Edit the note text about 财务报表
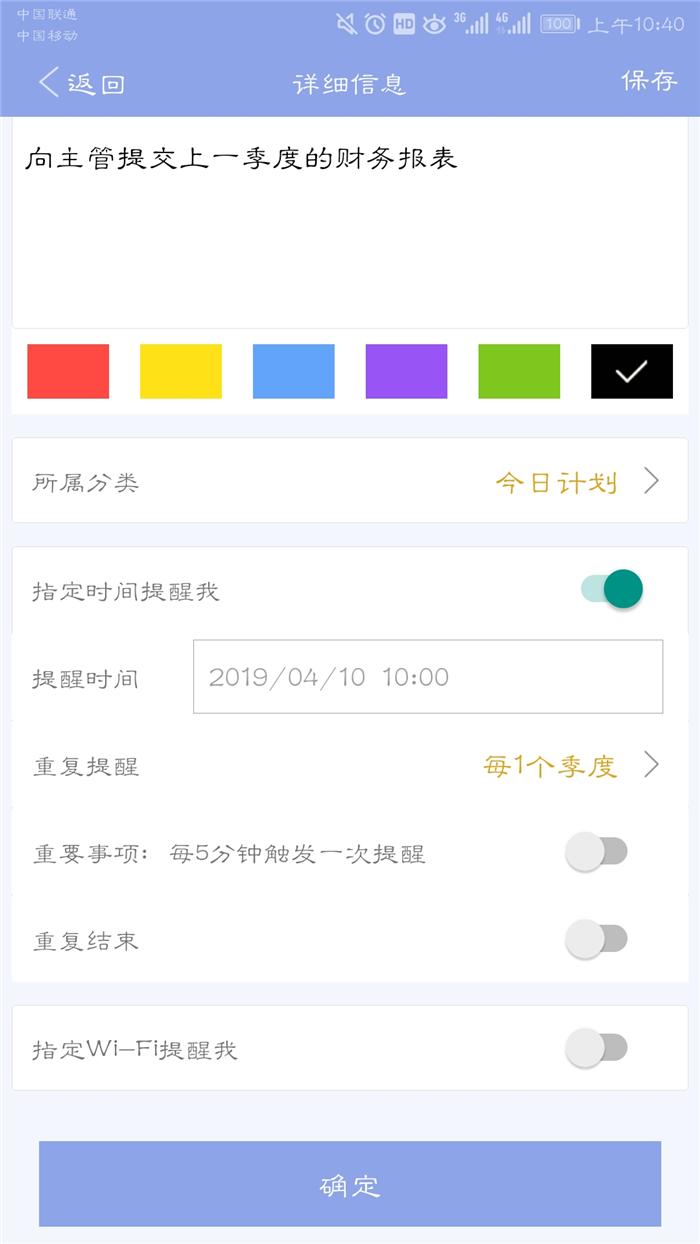Screen dimensions: 700x1244 coord(350,222)
